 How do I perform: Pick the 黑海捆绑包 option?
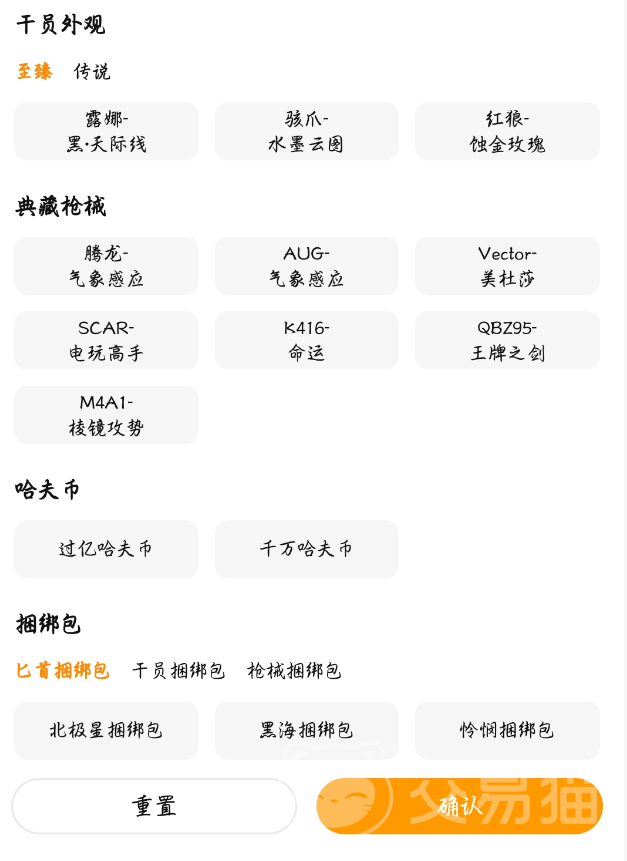[x=306, y=731]
